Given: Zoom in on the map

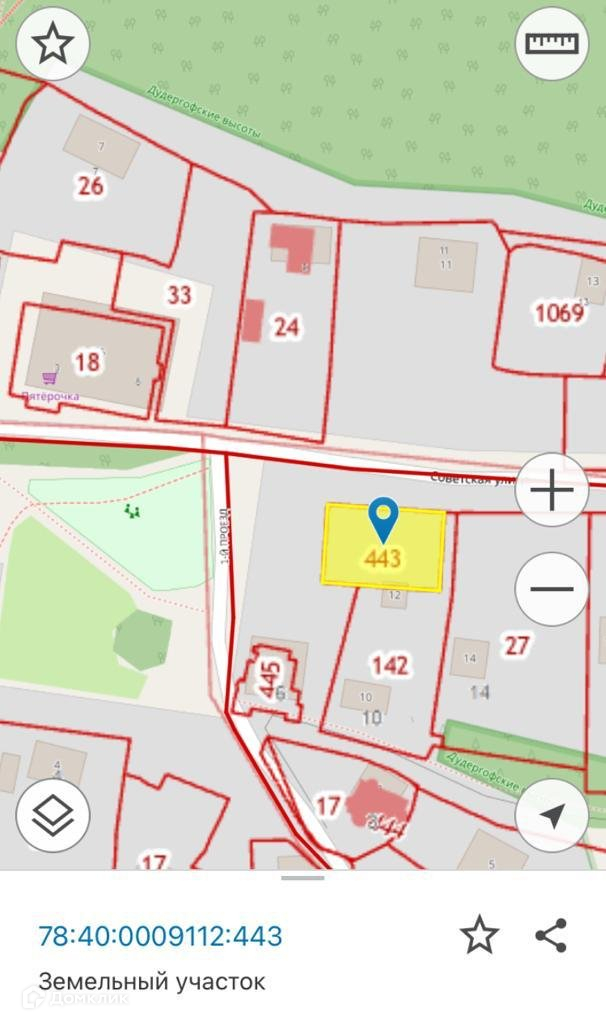Looking at the screenshot, I should pyautogui.click(x=551, y=490).
